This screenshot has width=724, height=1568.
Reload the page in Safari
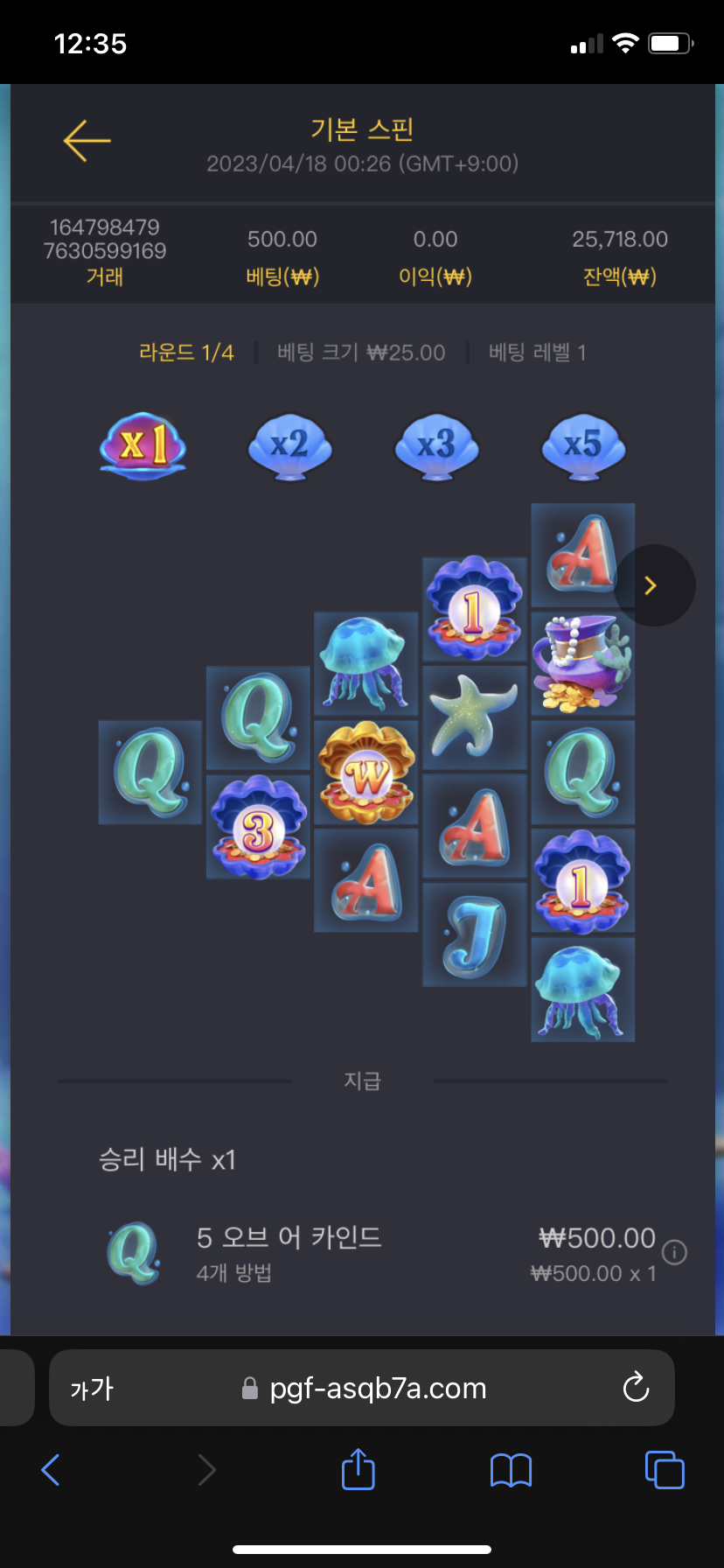[x=636, y=1388]
